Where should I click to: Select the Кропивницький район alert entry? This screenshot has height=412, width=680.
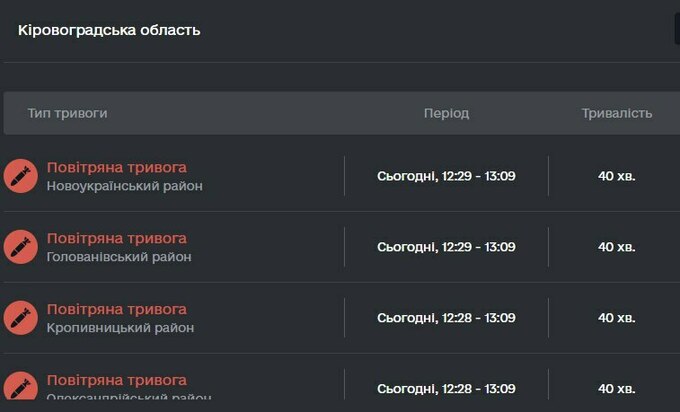click(120, 318)
